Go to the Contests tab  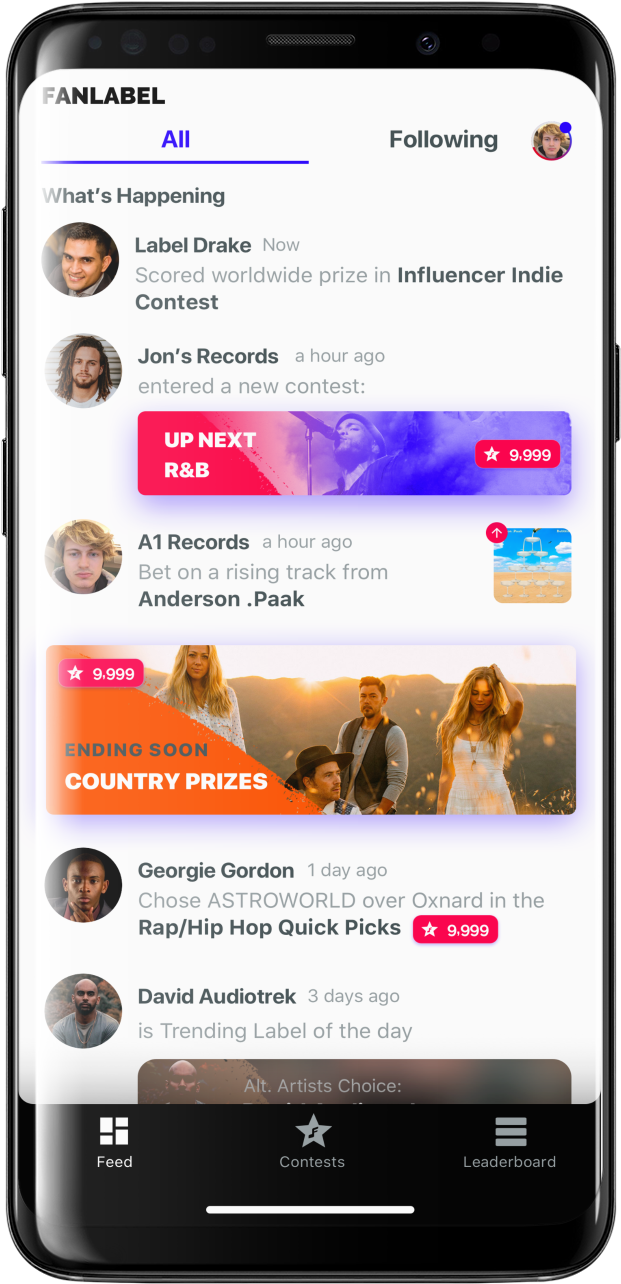coord(312,1142)
